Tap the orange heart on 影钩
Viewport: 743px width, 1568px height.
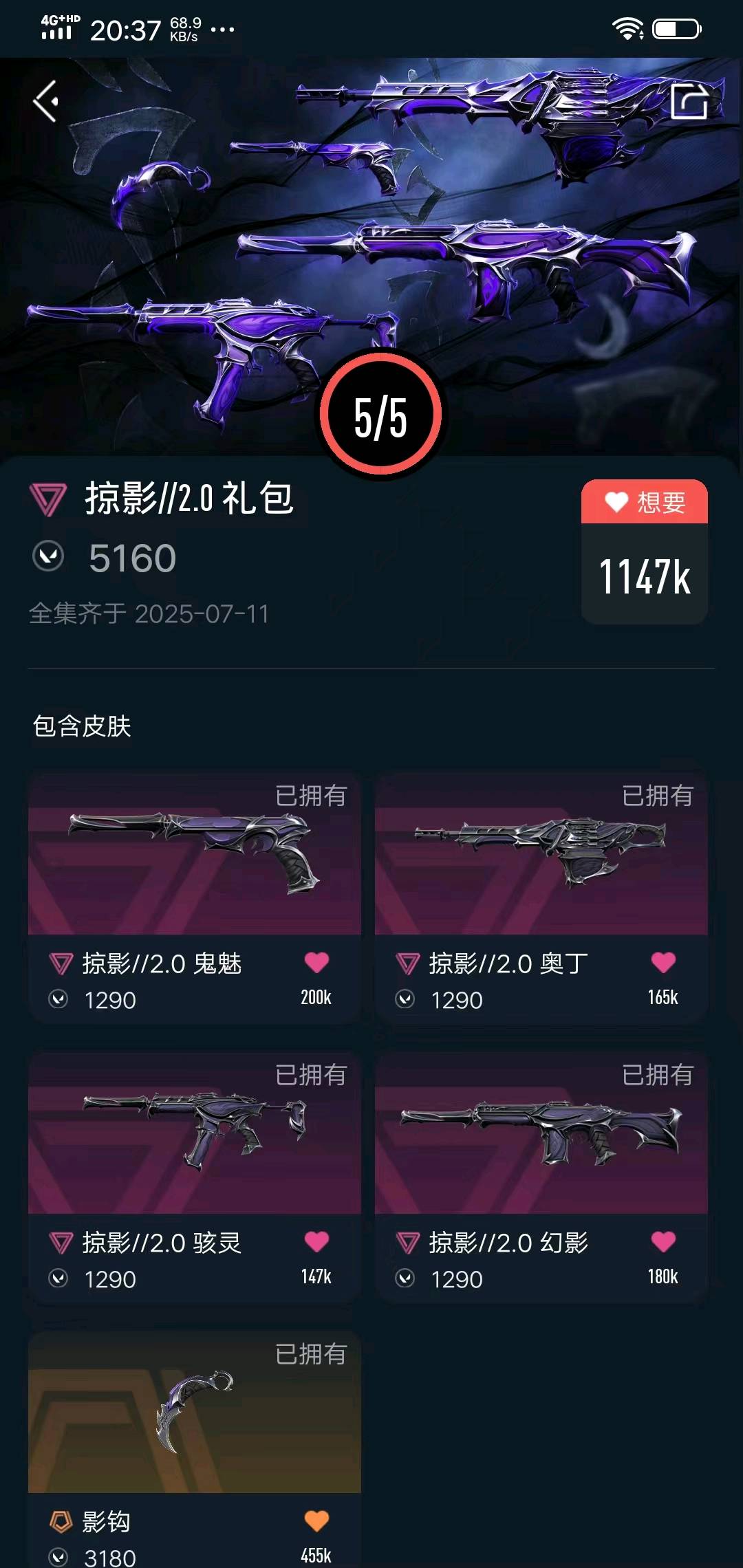pyautogui.click(x=316, y=1521)
